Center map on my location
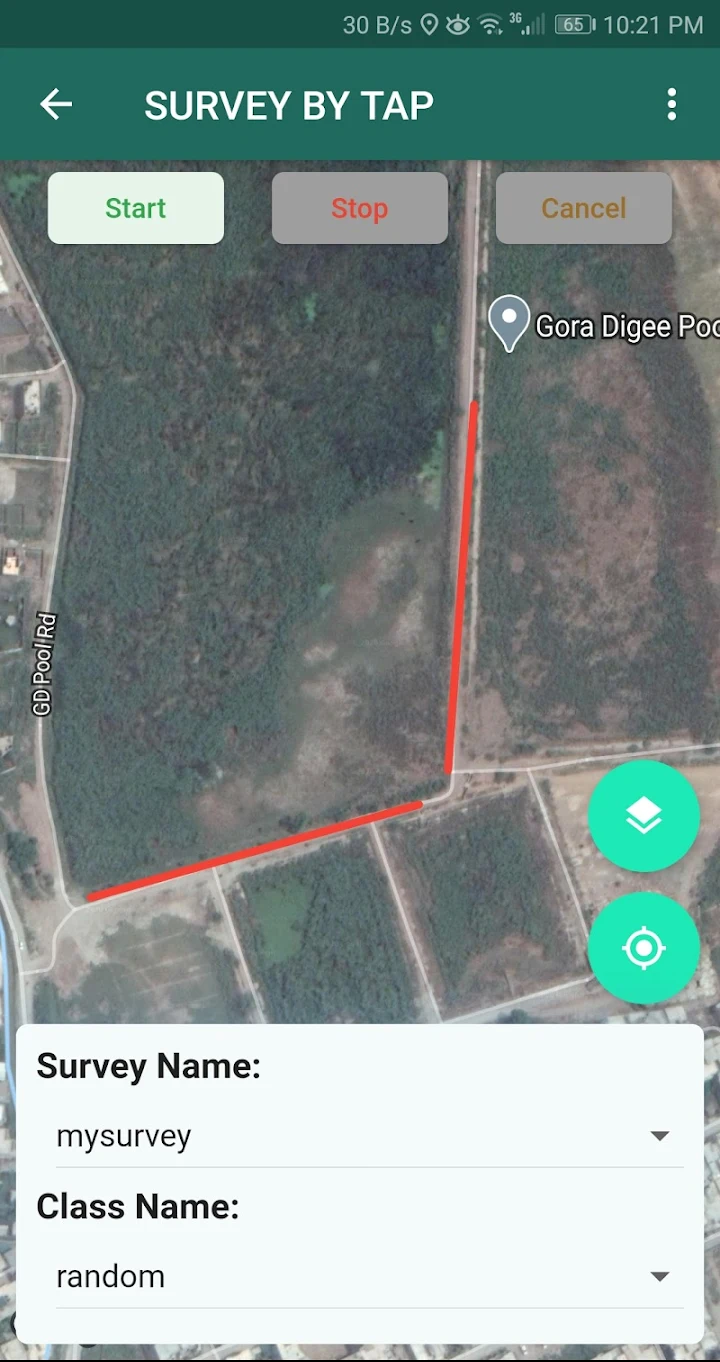 pyautogui.click(x=644, y=948)
